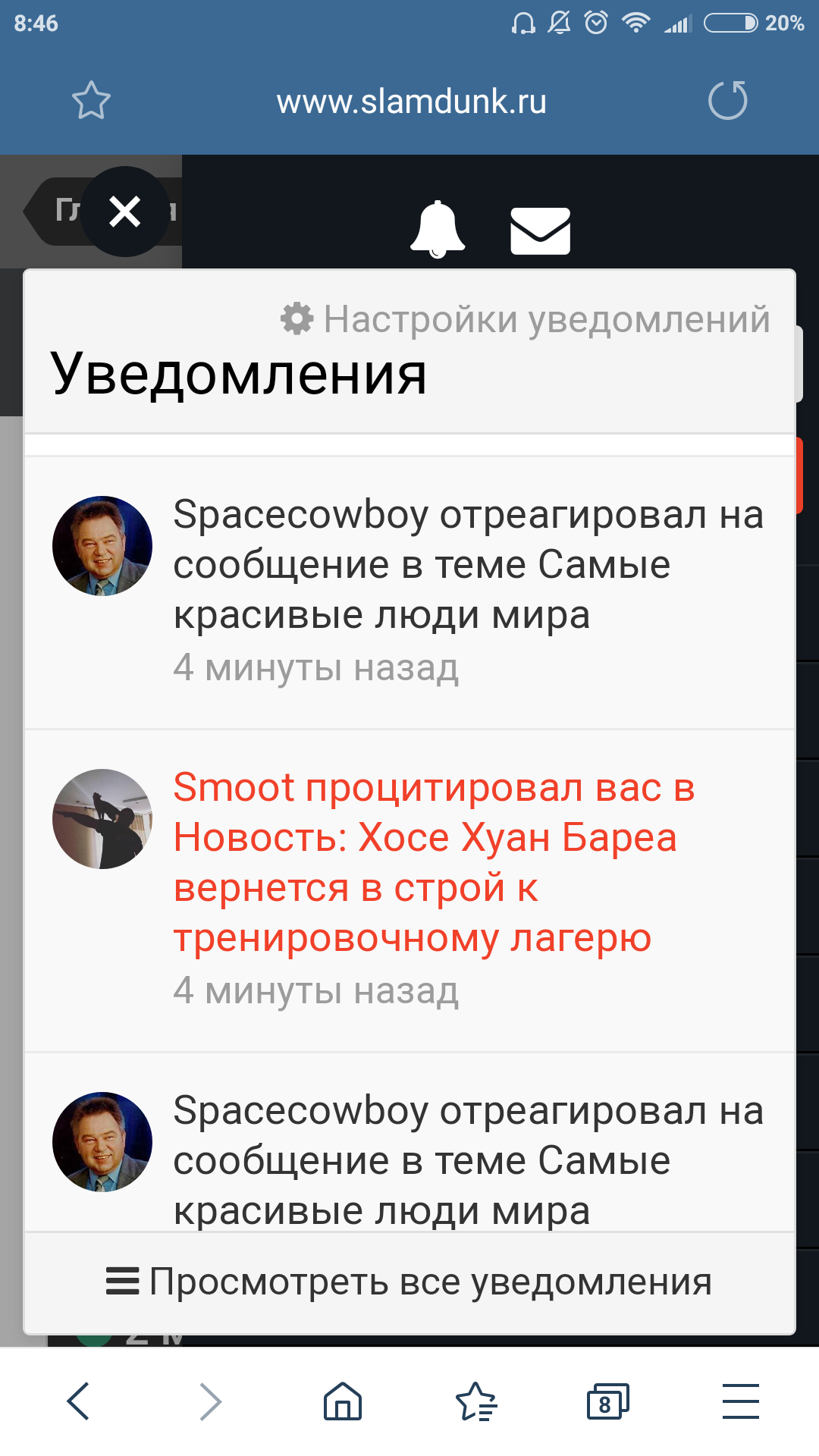
Task: Open Настройки уведомлений settings link
Action: click(526, 319)
